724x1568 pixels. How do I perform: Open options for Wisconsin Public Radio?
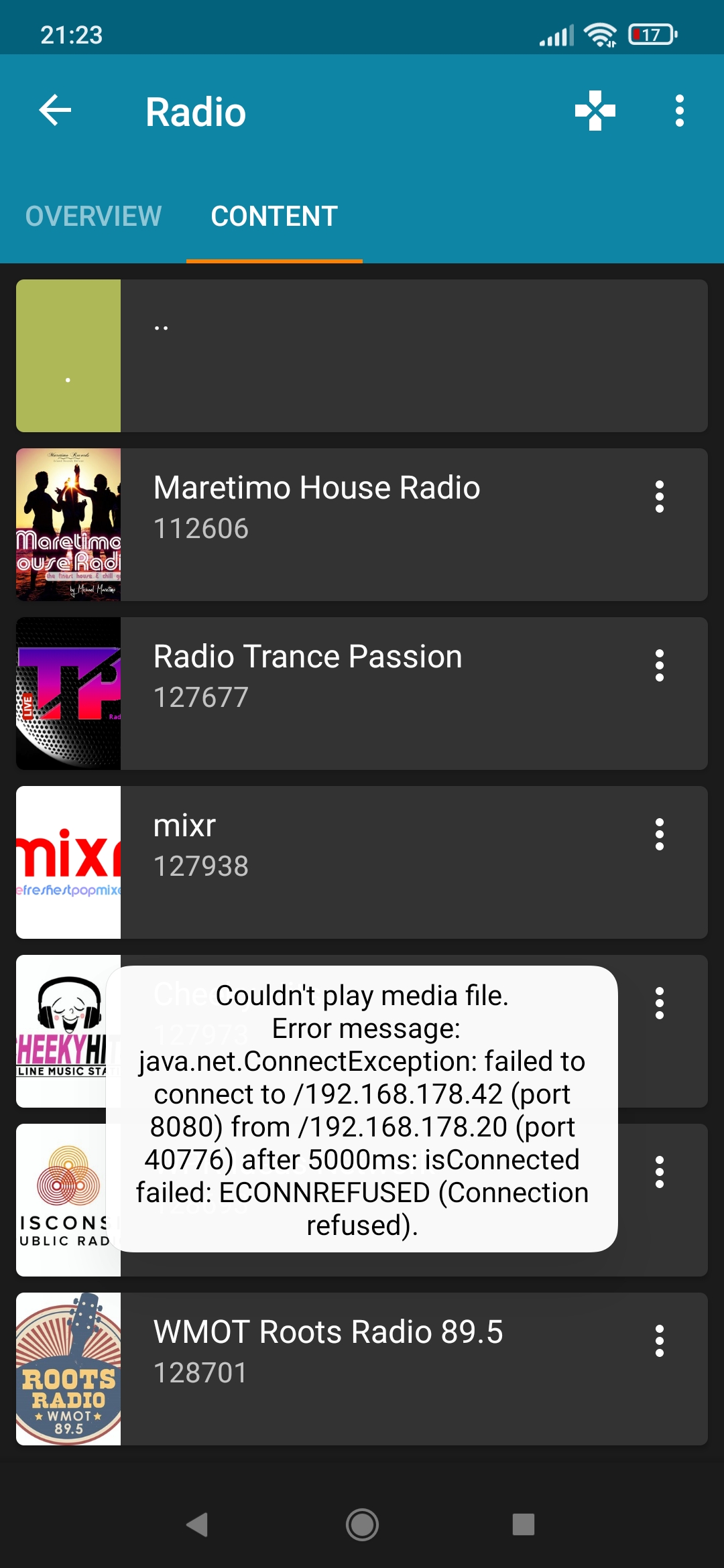pyautogui.click(x=660, y=1172)
